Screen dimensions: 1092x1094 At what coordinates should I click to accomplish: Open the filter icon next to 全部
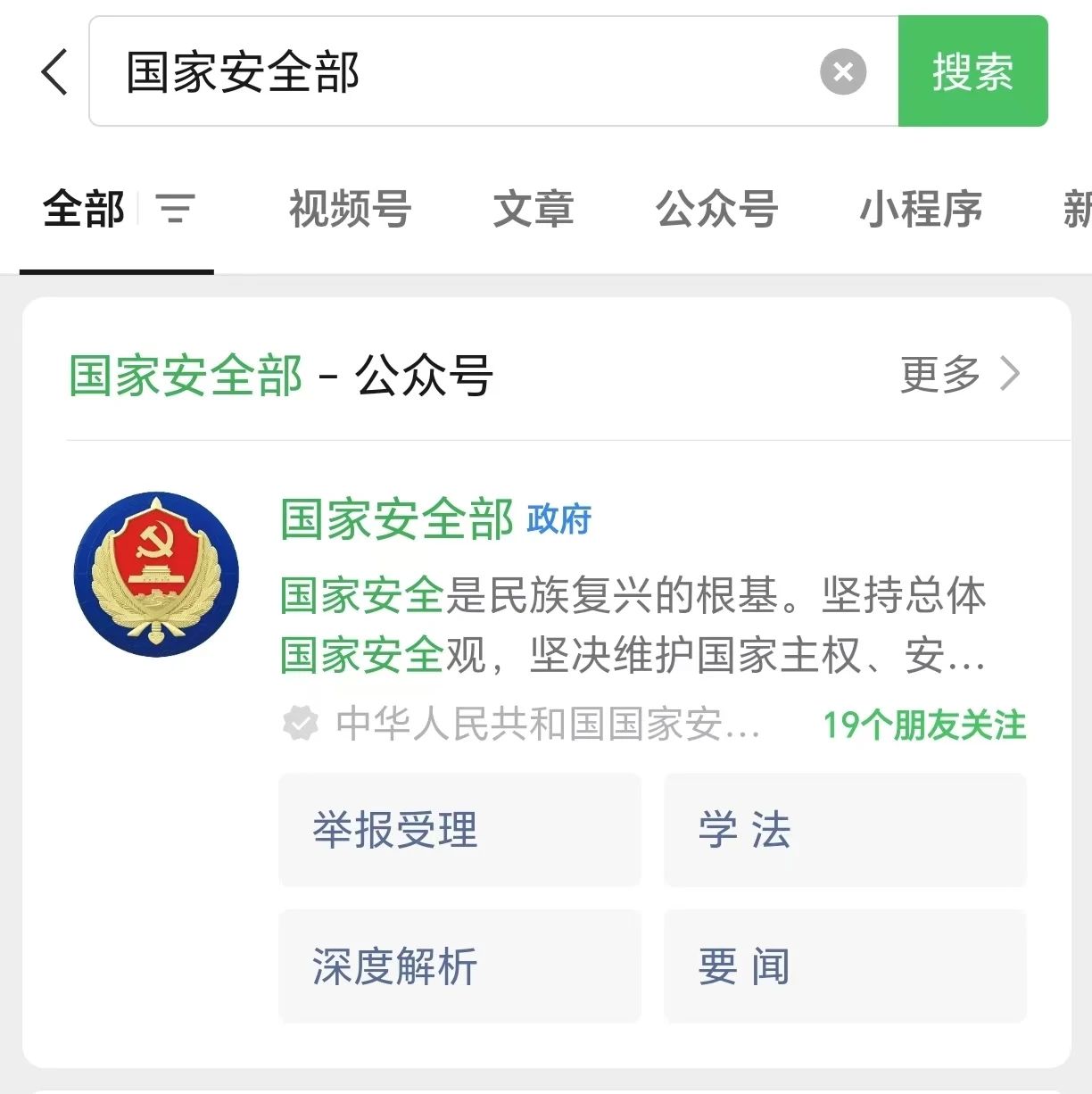pos(176,210)
